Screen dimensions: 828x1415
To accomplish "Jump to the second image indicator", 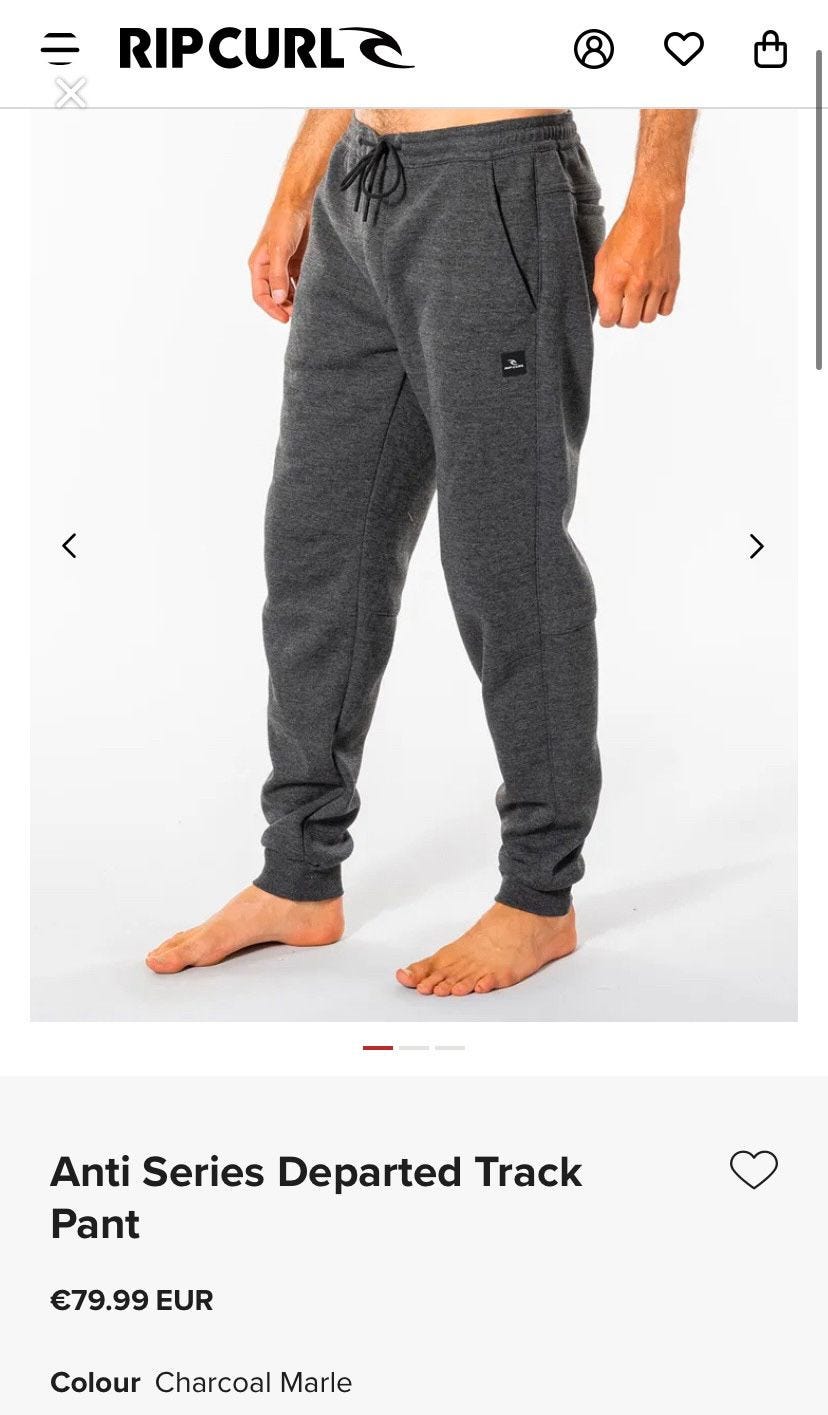I will [414, 1048].
